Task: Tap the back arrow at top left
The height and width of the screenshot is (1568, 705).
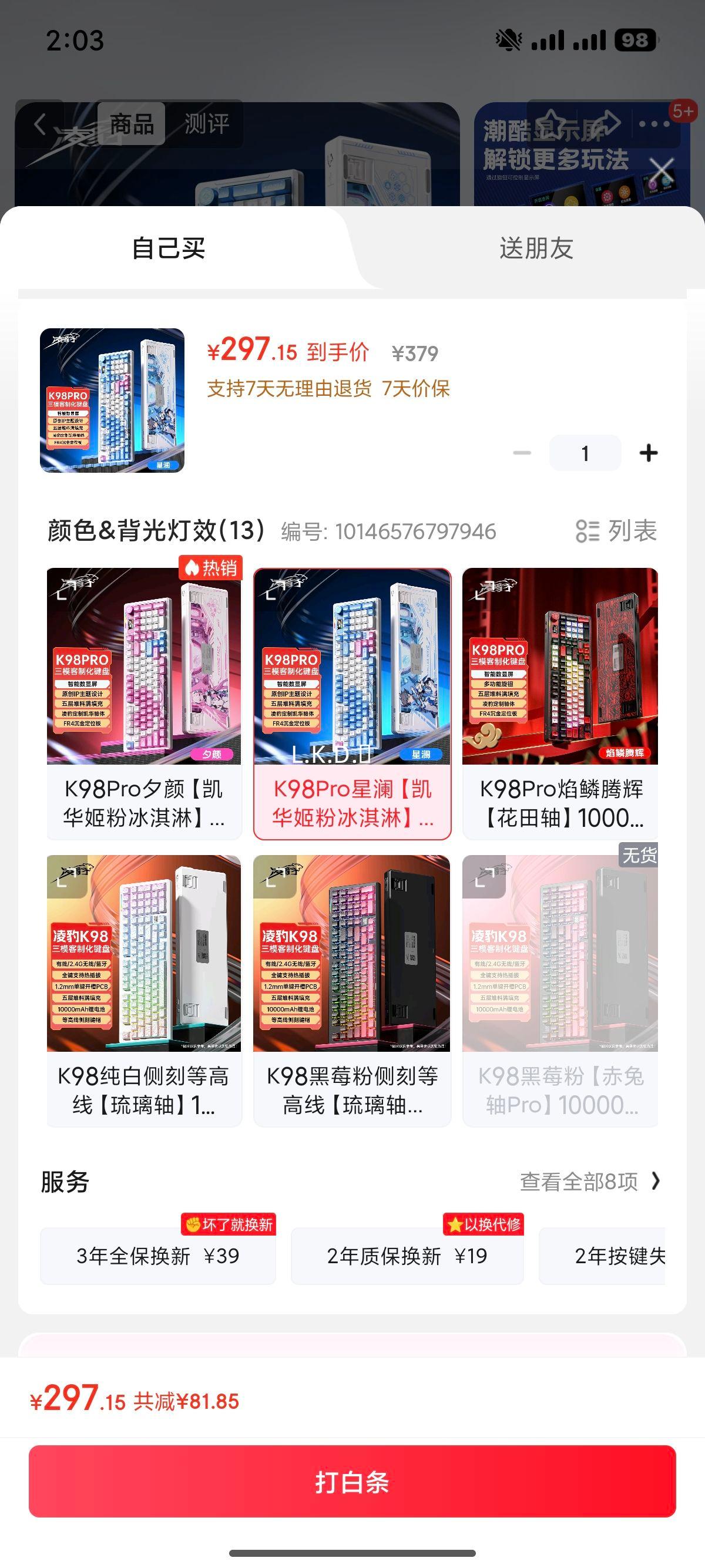Action: [x=41, y=123]
